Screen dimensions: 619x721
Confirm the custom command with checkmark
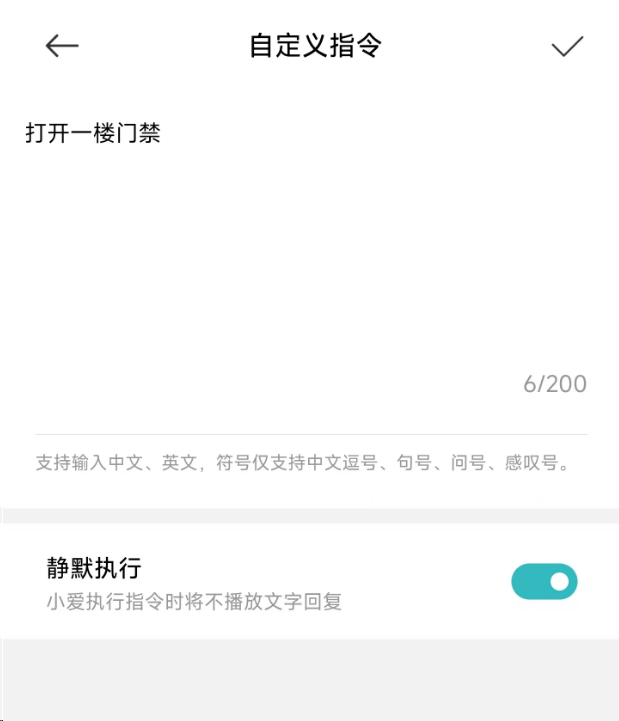(x=567, y=46)
